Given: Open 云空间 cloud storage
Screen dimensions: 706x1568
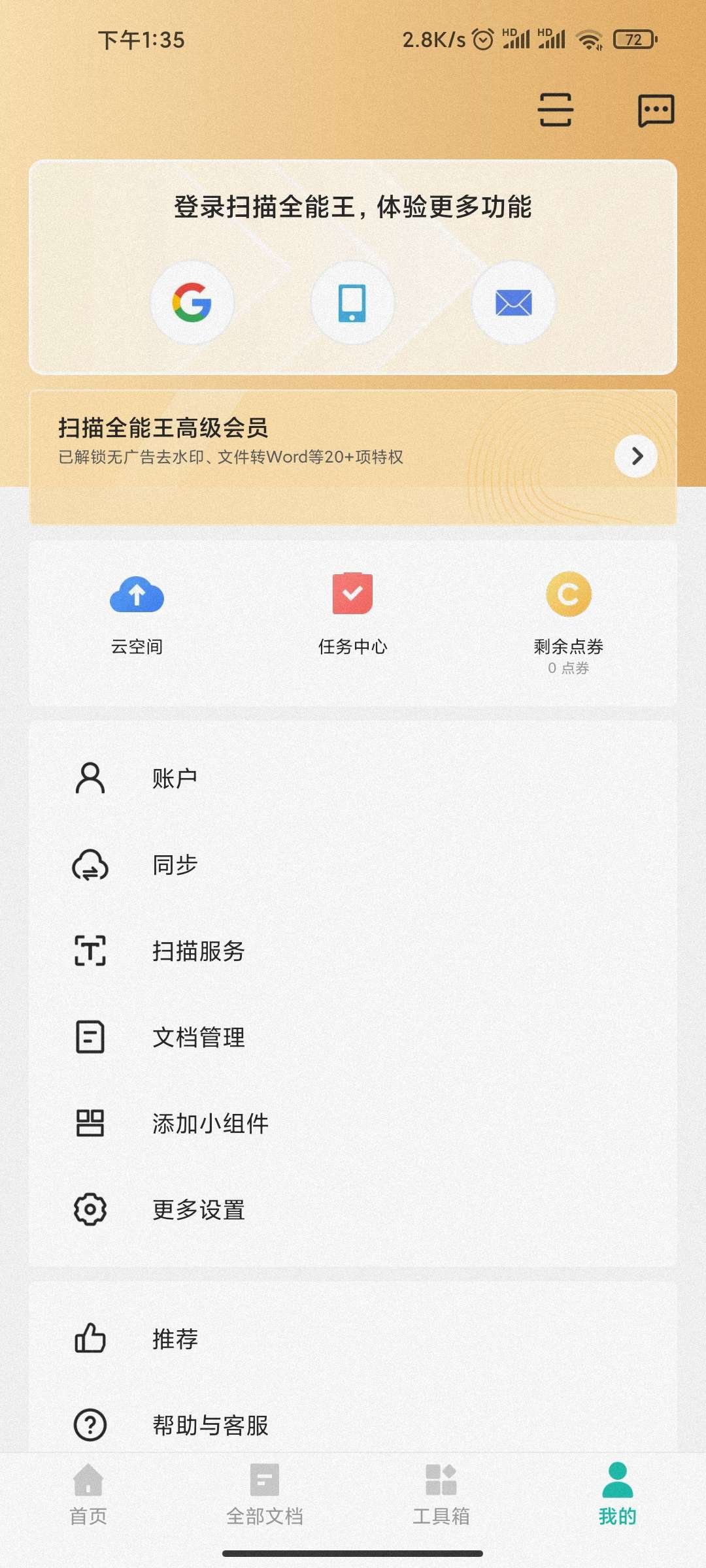Looking at the screenshot, I should pyautogui.click(x=136, y=614).
